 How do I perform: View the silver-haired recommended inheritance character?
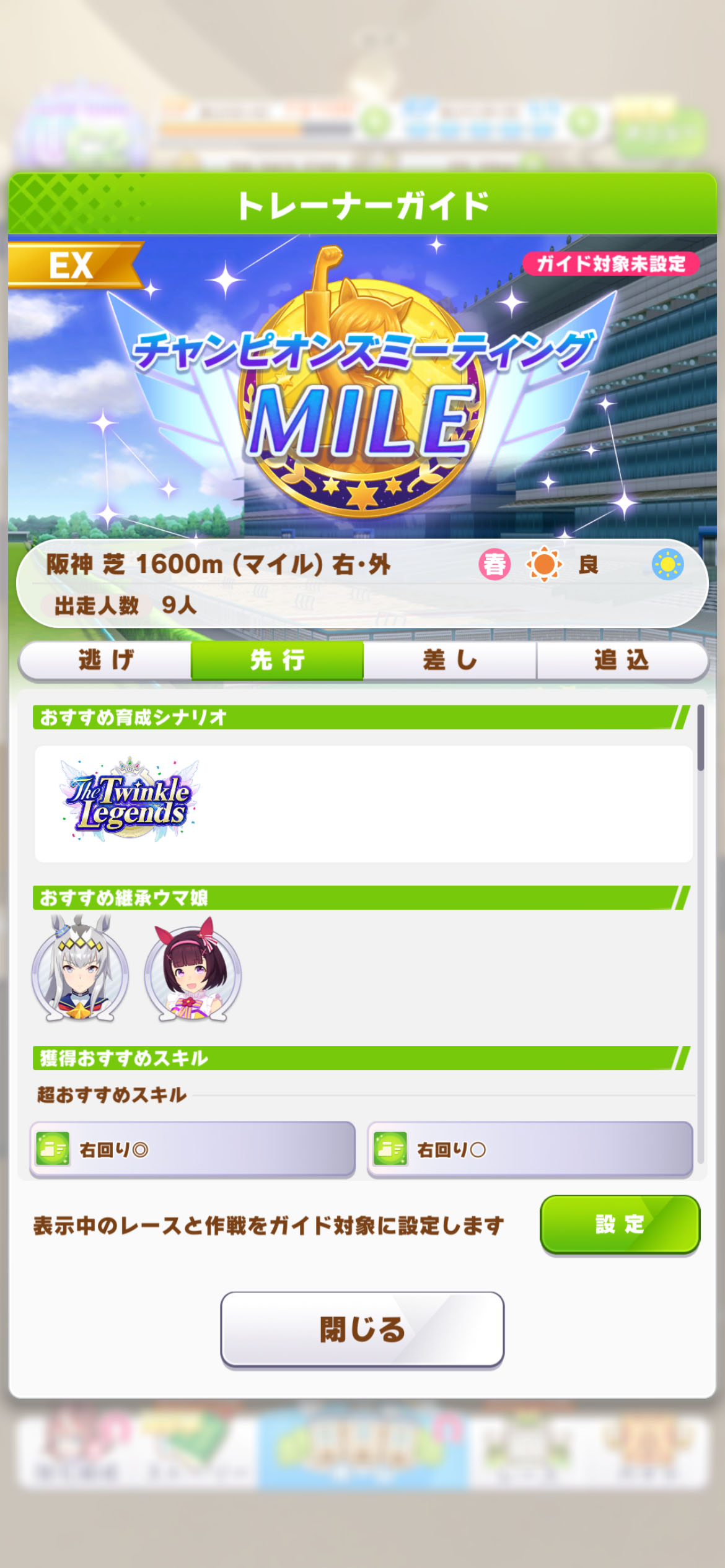(80, 970)
